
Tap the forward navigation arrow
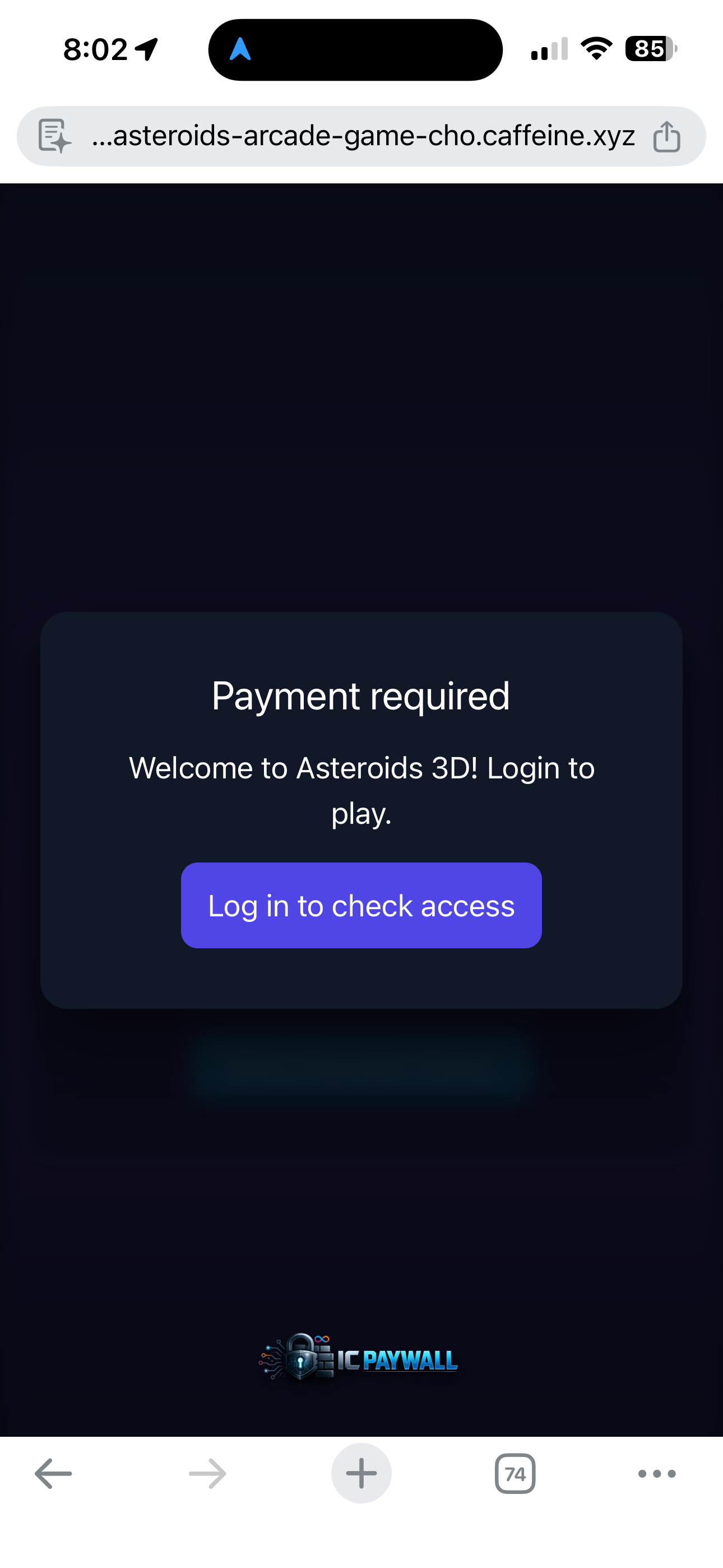[x=207, y=1473]
